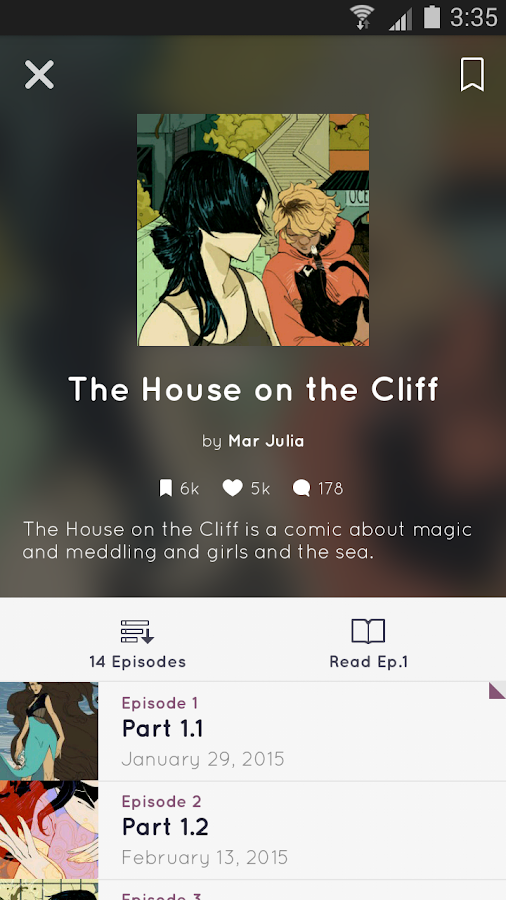This screenshot has height=900, width=506.
Task: Bookmark The House on the Cliff
Action: 472,75
